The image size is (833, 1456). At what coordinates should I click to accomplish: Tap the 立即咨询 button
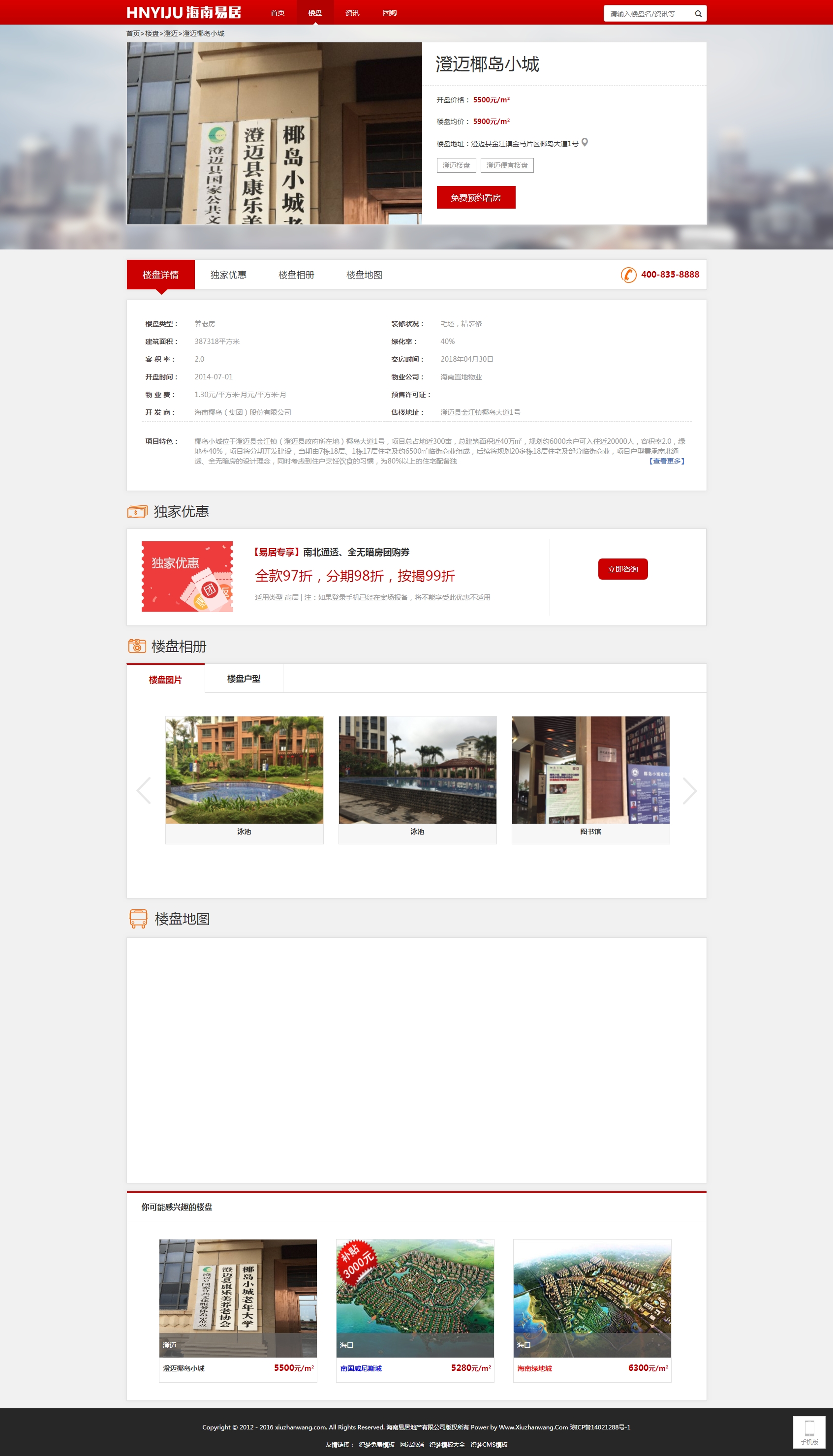(622, 569)
